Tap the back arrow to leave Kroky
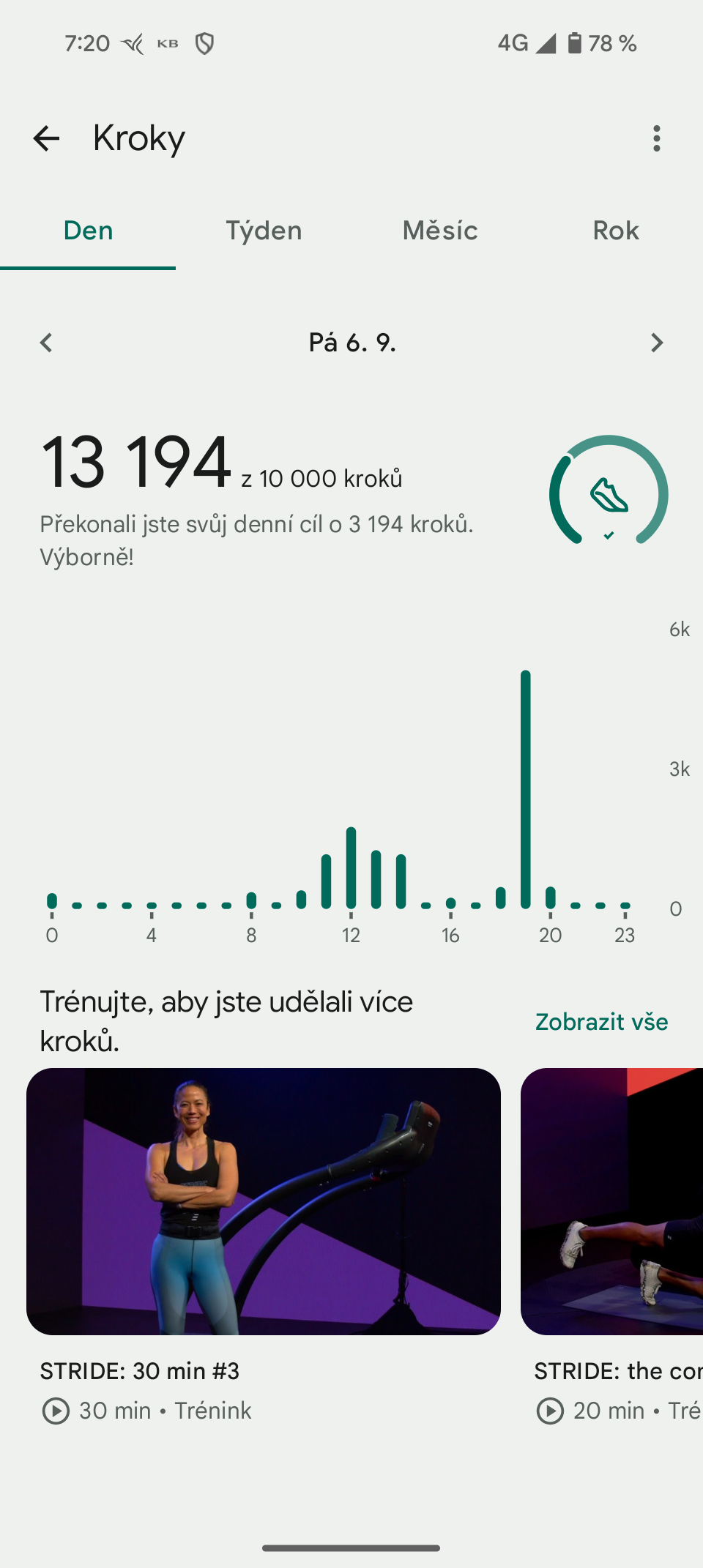 (x=46, y=138)
